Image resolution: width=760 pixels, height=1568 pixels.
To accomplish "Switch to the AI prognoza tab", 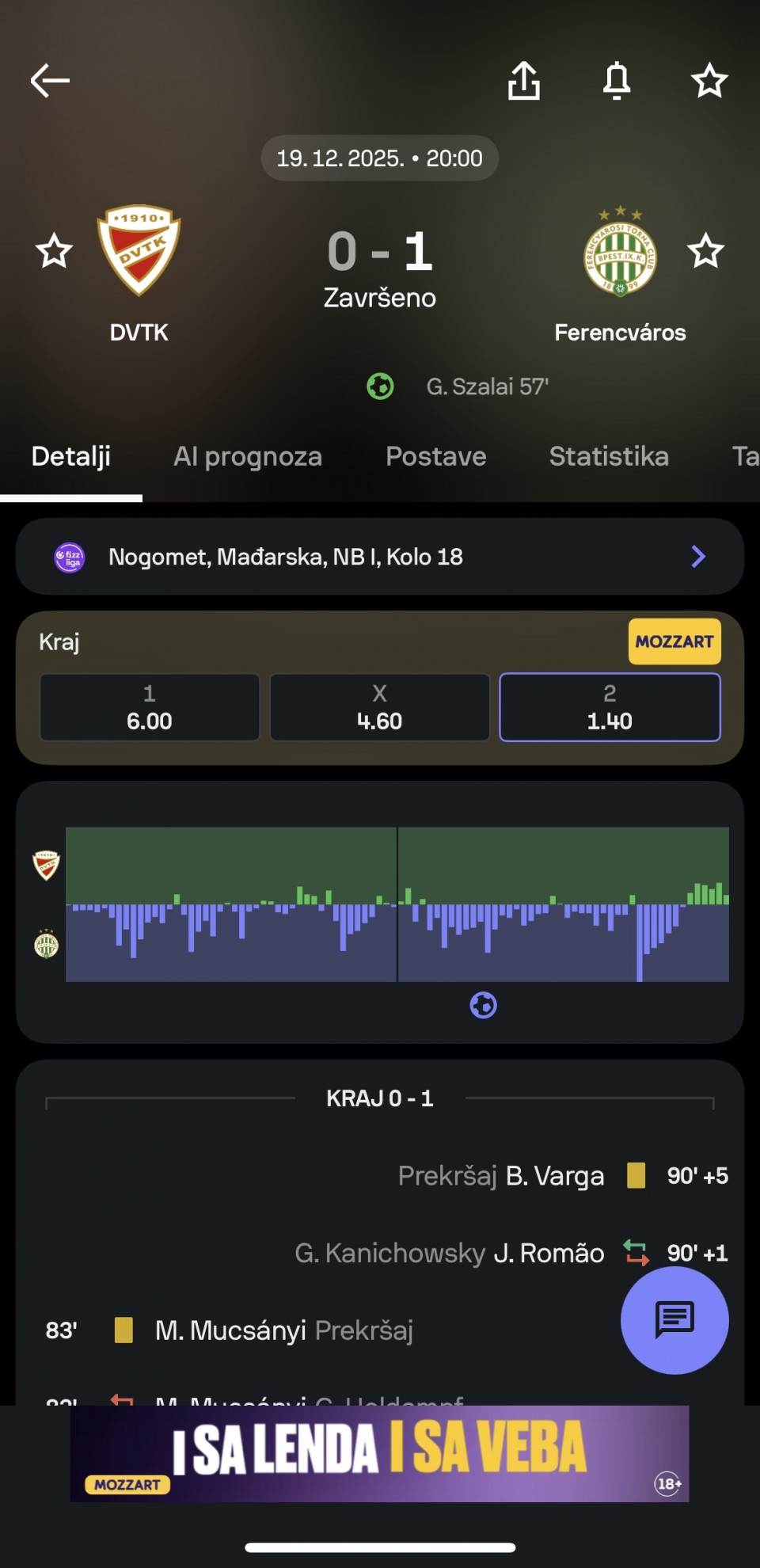I will (x=248, y=457).
